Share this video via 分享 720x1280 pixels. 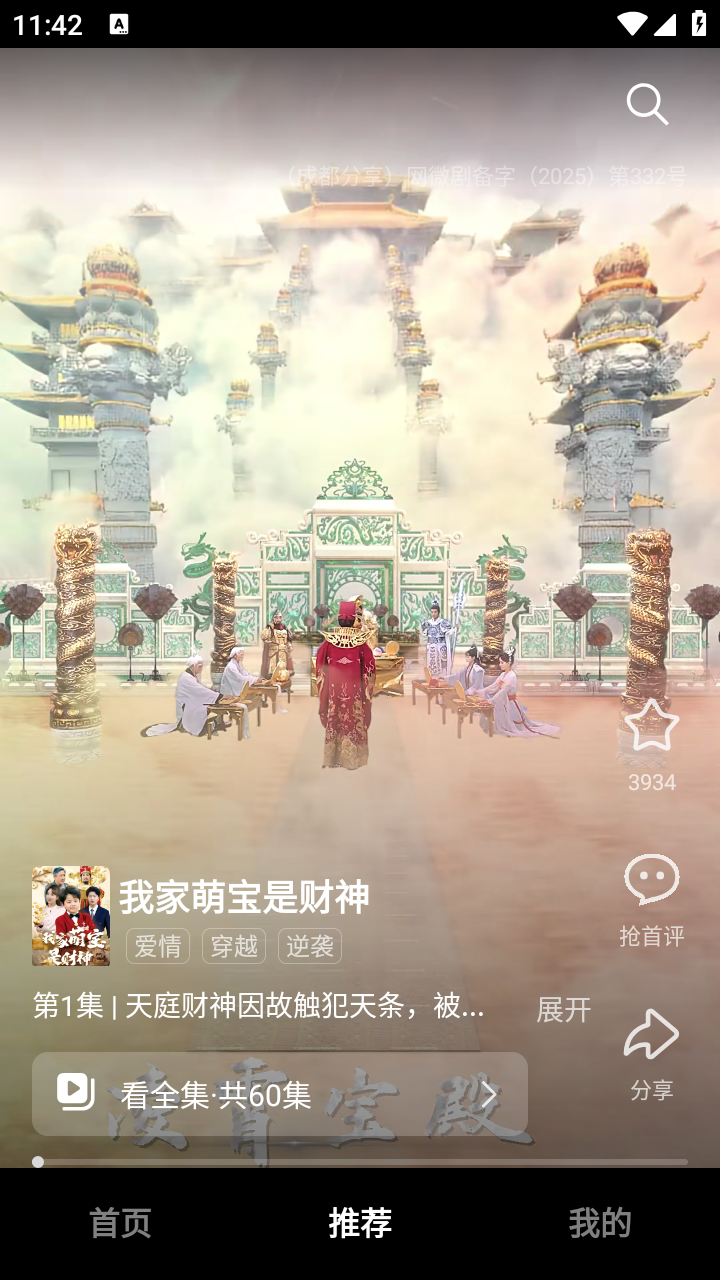pos(651,1052)
